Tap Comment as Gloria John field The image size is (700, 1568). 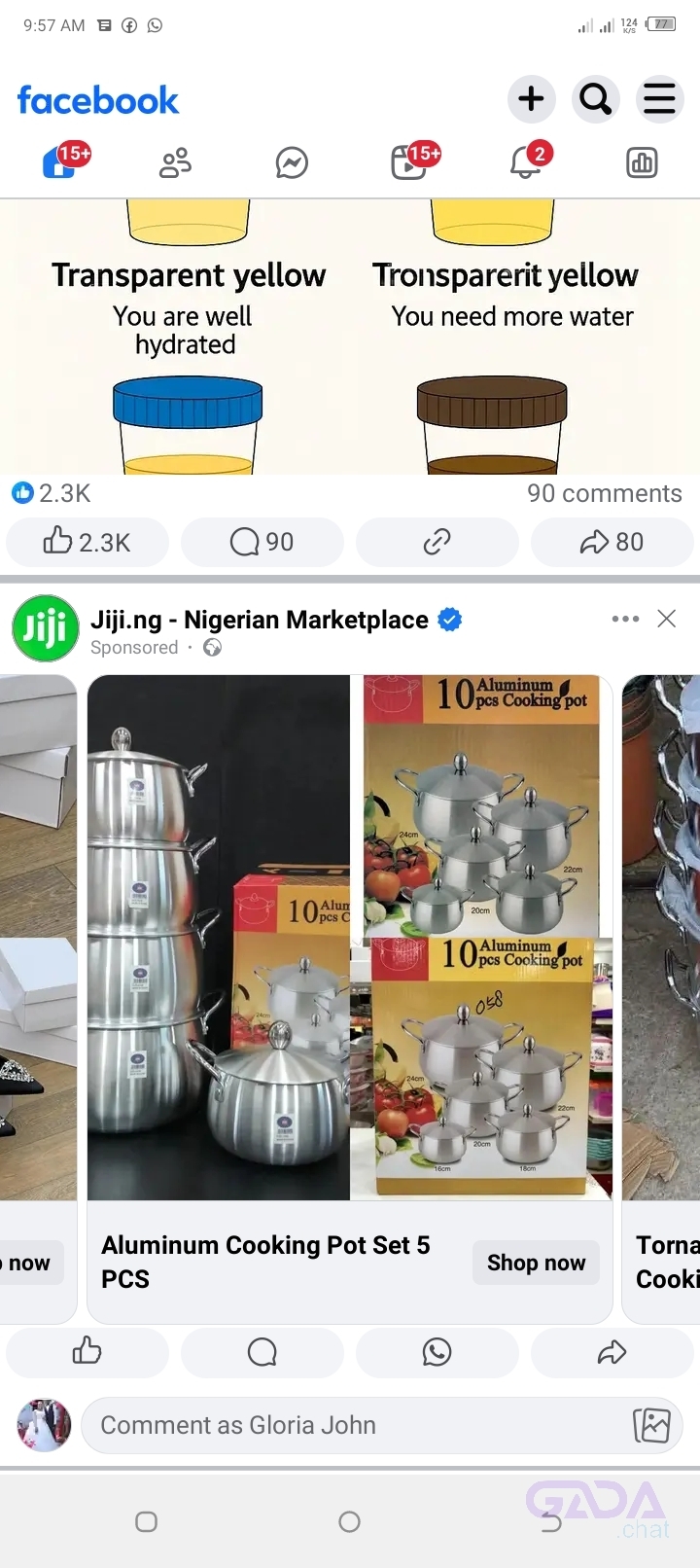click(382, 1425)
